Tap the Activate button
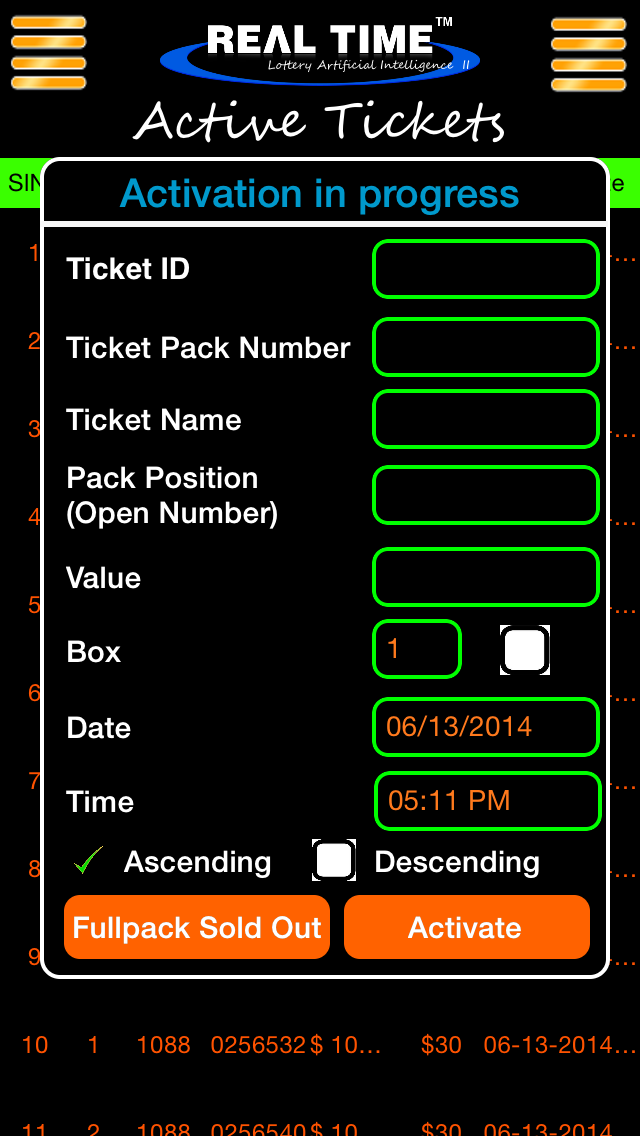This screenshot has height=1136, width=640. click(x=467, y=927)
